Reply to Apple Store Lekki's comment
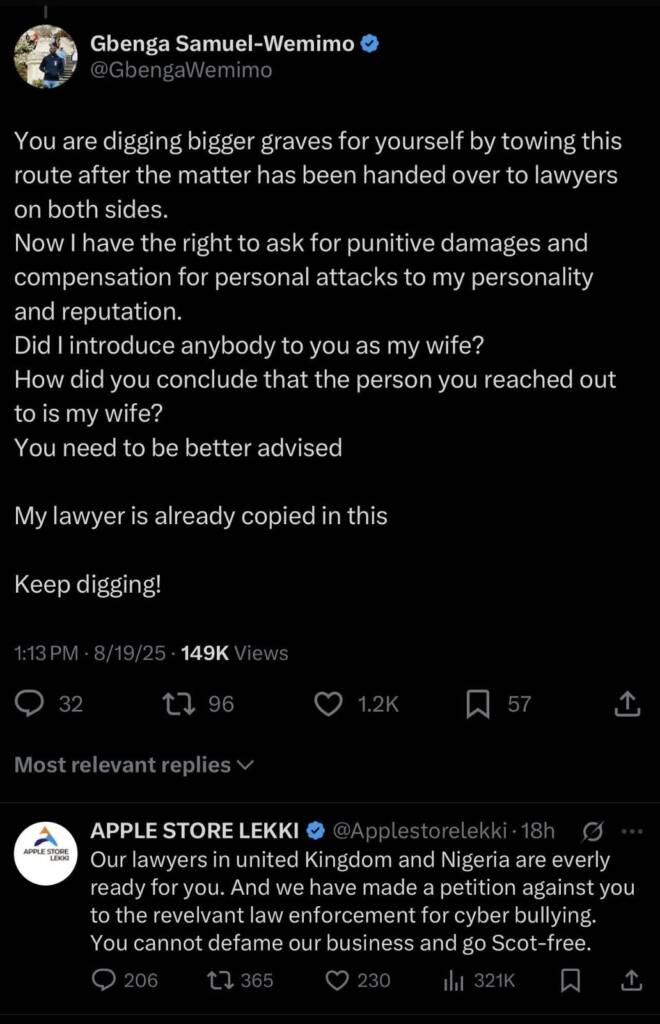The image size is (660, 1024). pos(105,980)
